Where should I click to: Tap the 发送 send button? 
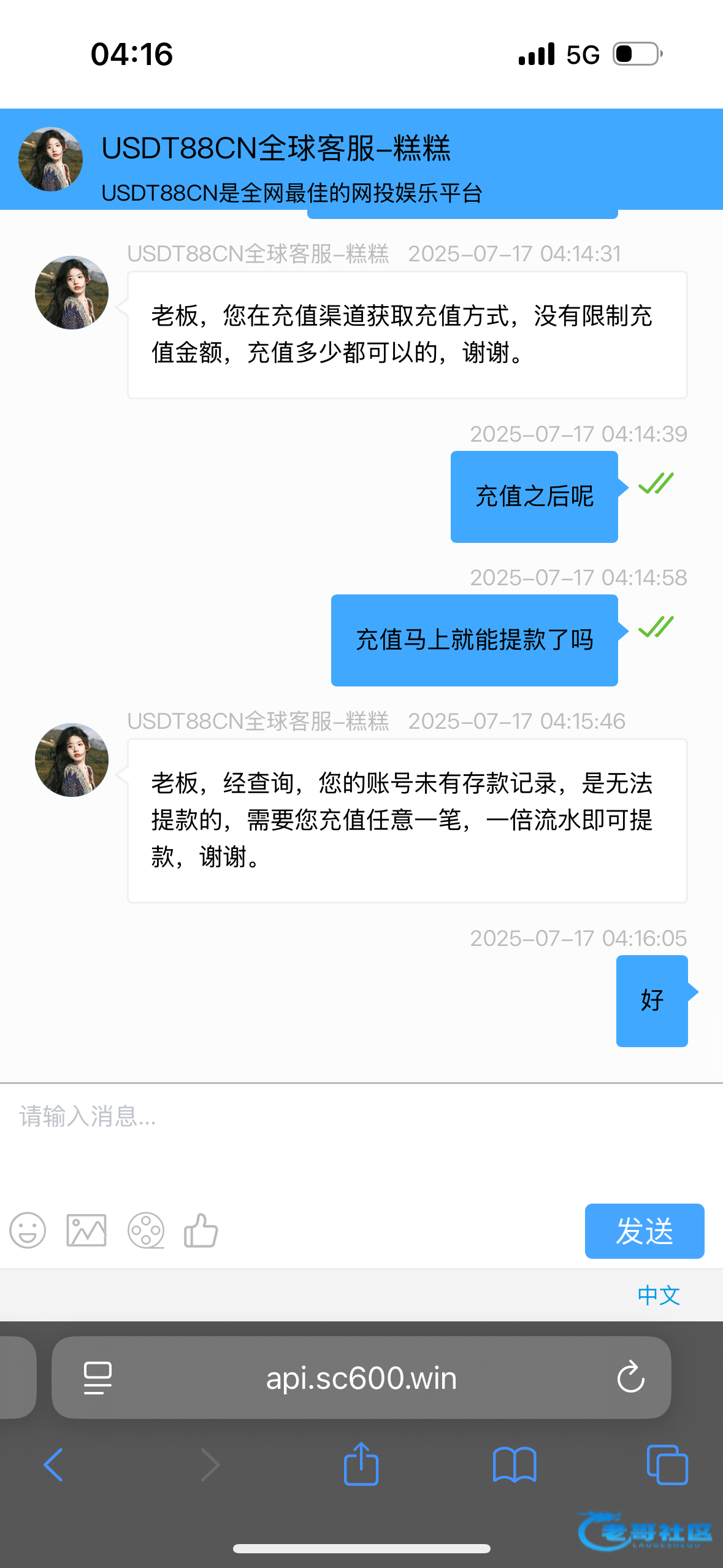pos(644,1231)
